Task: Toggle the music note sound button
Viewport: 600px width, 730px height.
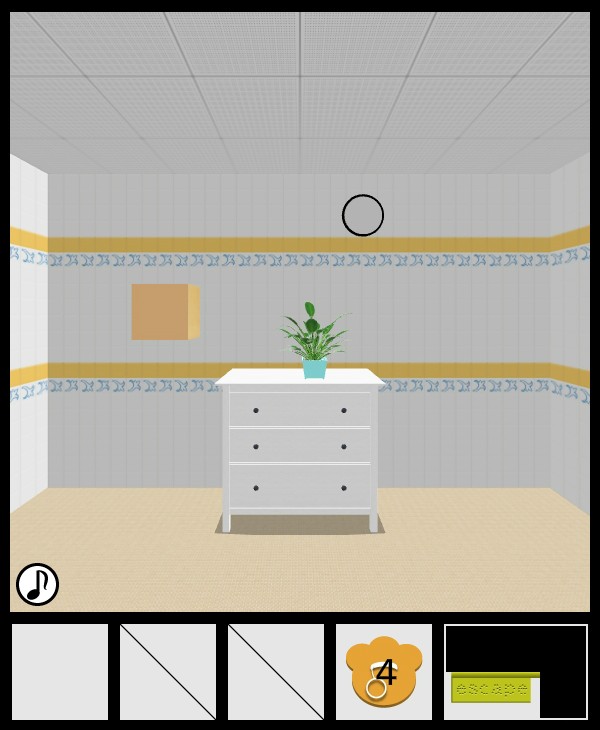Action: (37, 584)
